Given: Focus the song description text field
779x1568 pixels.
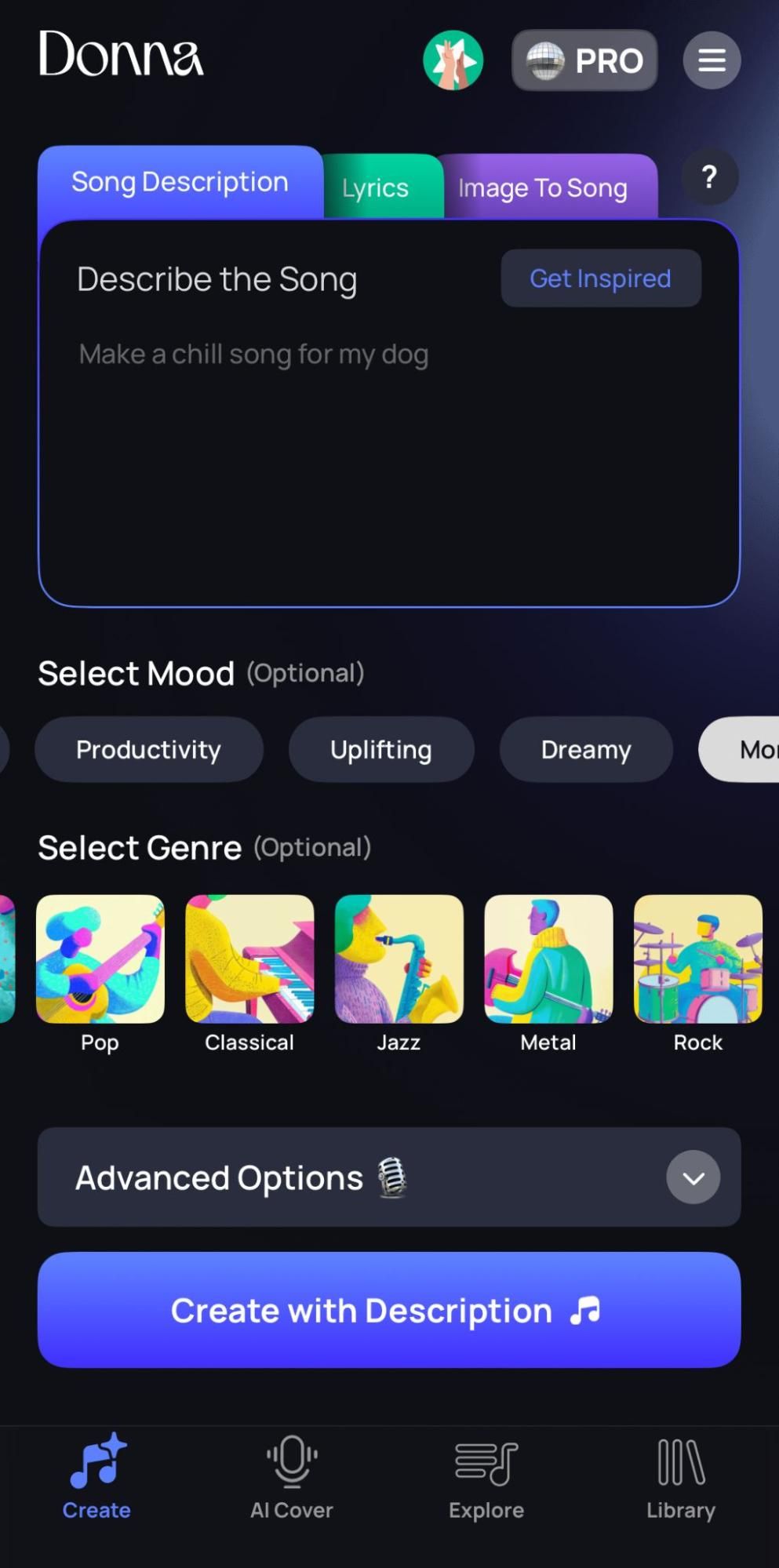Looking at the screenshot, I should pos(388,455).
